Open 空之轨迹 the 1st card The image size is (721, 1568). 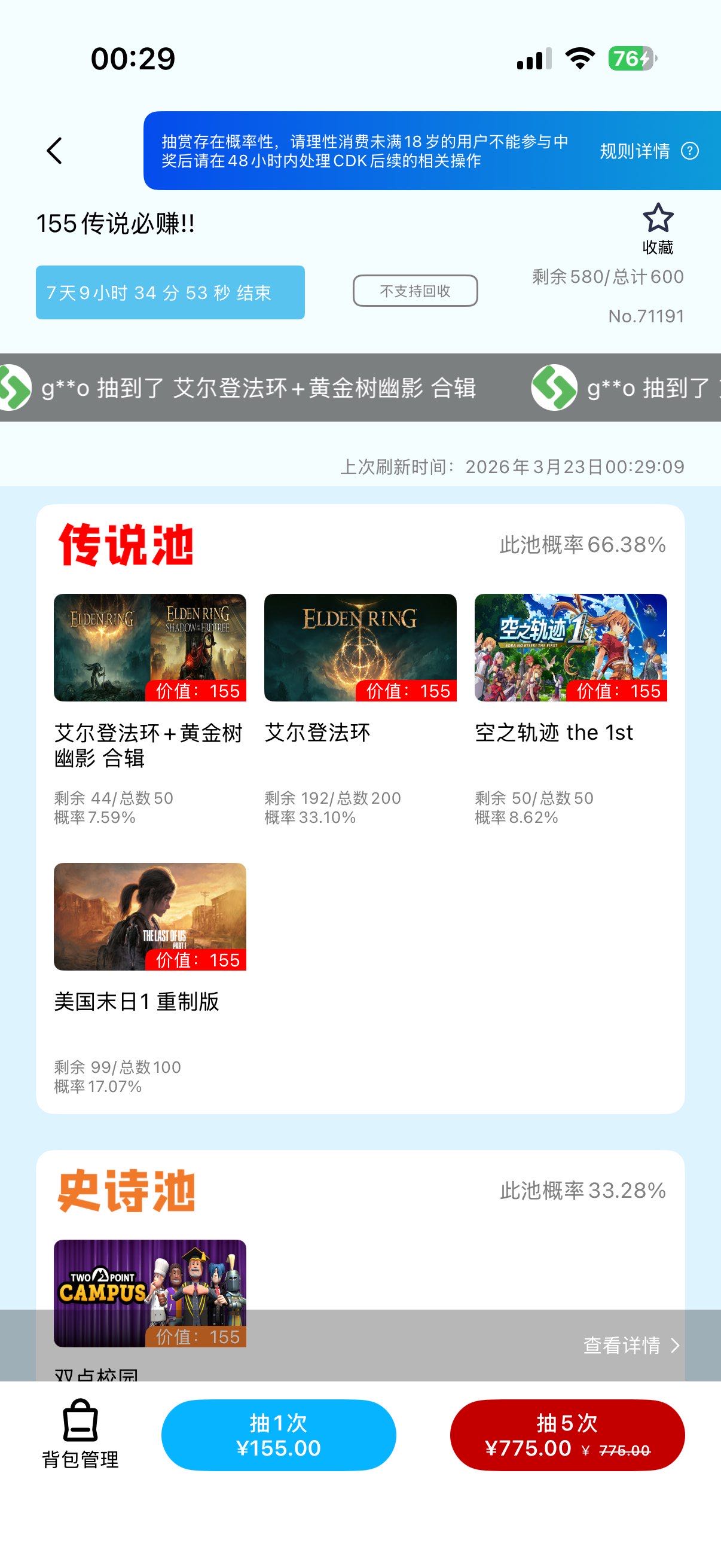pyautogui.click(x=570, y=648)
